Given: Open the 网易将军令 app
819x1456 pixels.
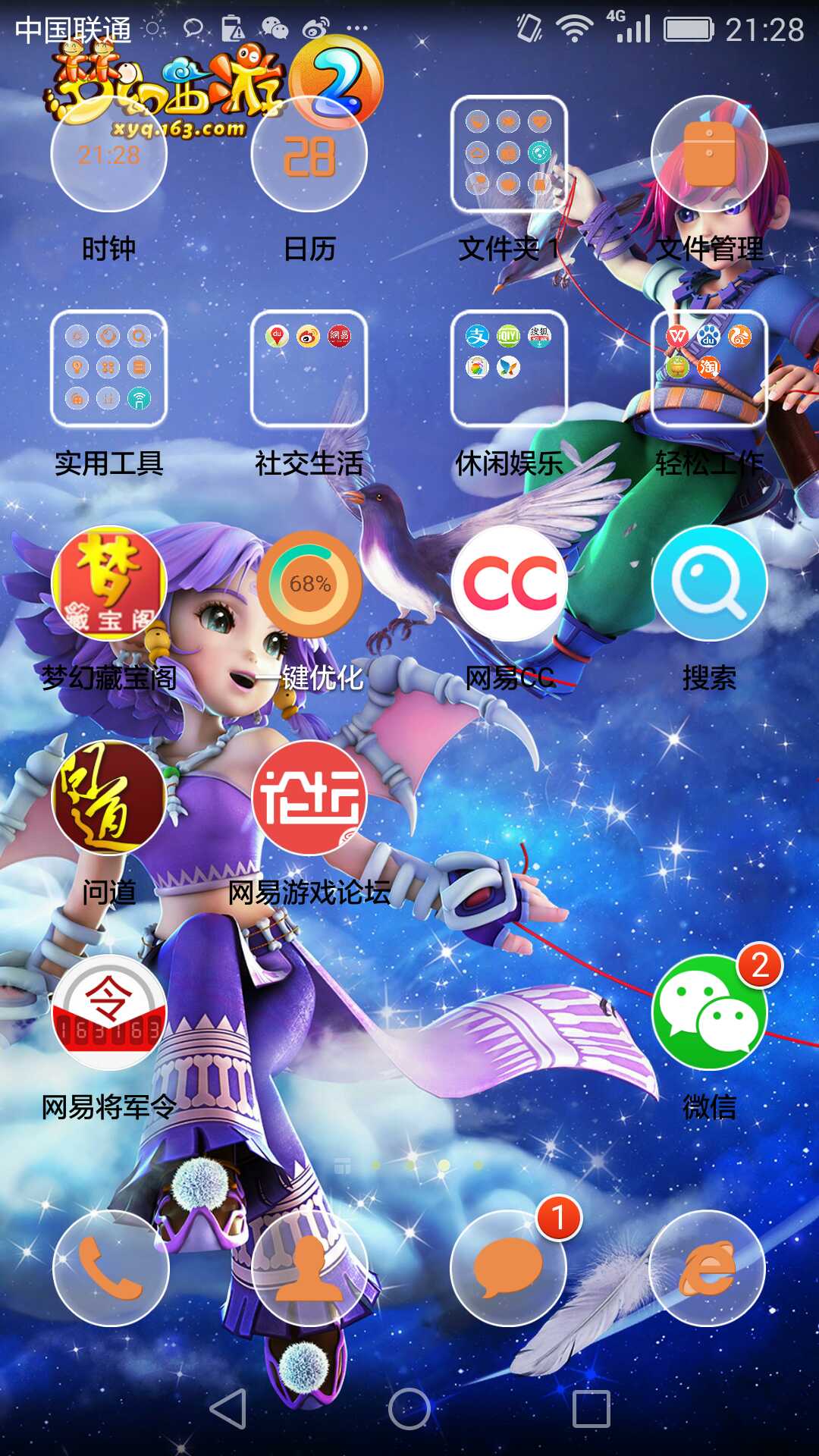Looking at the screenshot, I should (108, 1013).
